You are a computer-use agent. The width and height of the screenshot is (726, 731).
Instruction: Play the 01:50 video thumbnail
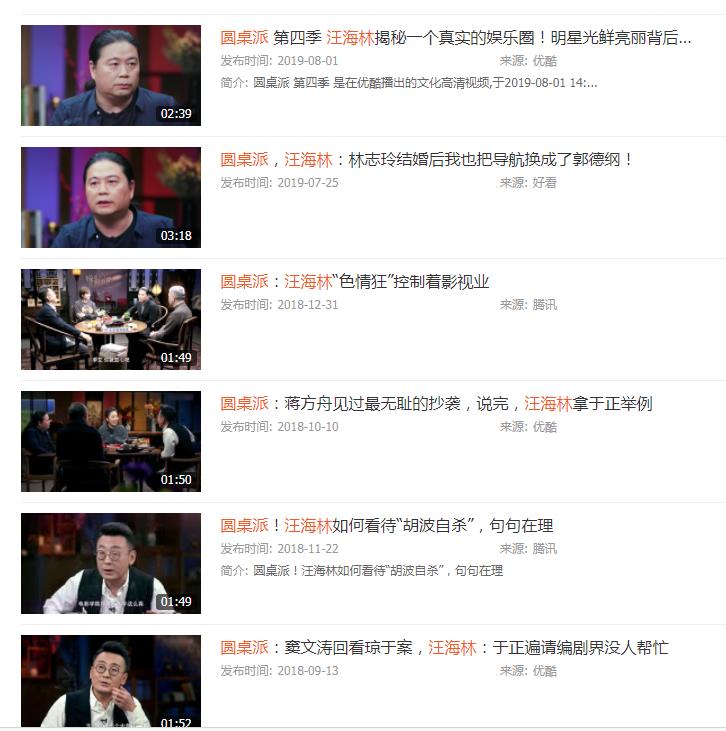tap(110, 442)
